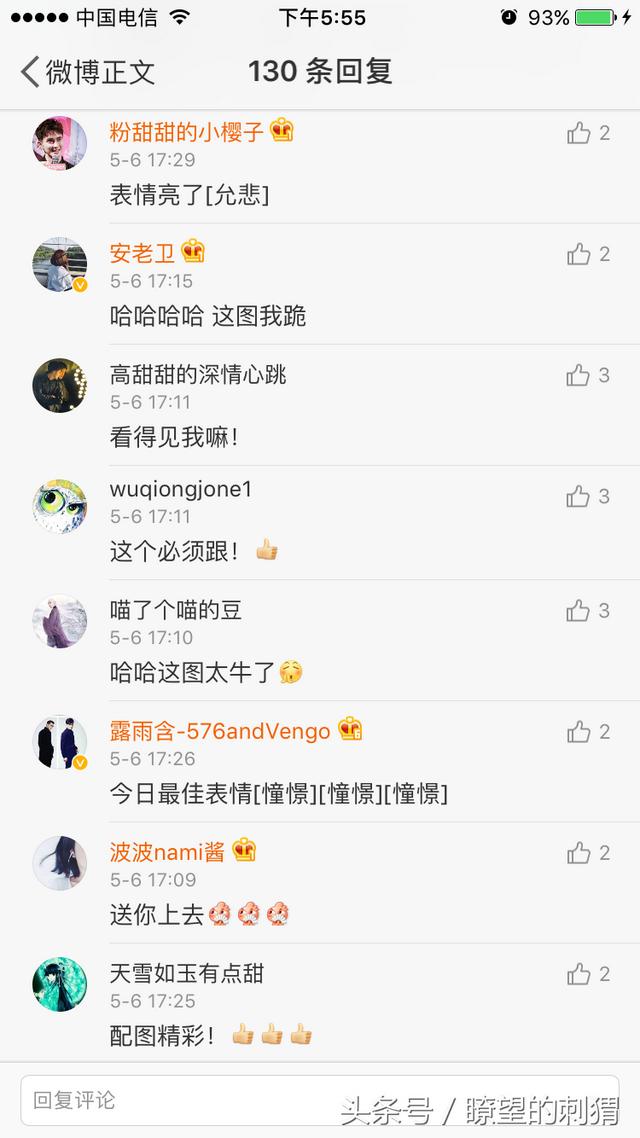View wuqiongjone1's profile via avatar

click(x=60, y=506)
